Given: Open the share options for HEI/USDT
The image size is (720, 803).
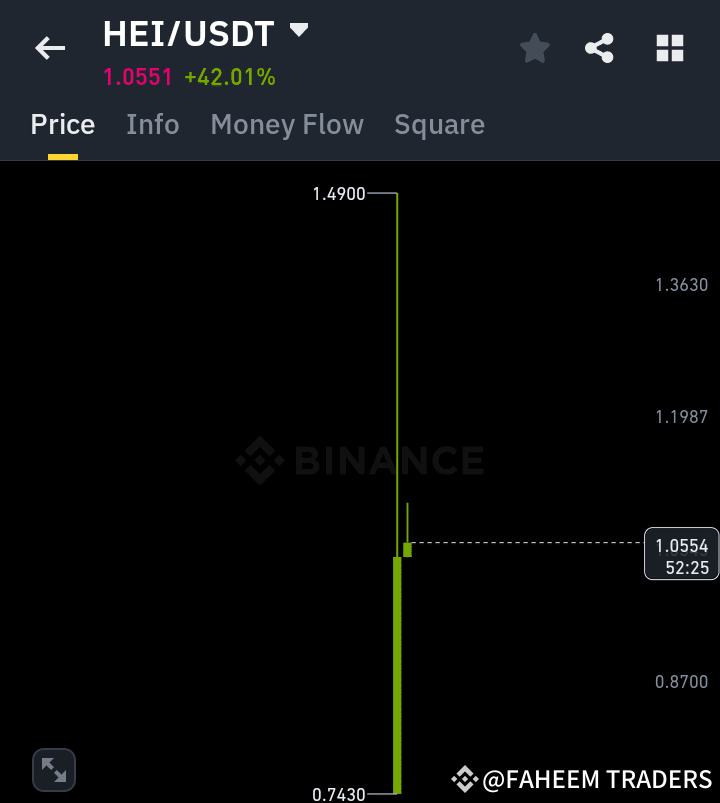Looking at the screenshot, I should (599, 47).
